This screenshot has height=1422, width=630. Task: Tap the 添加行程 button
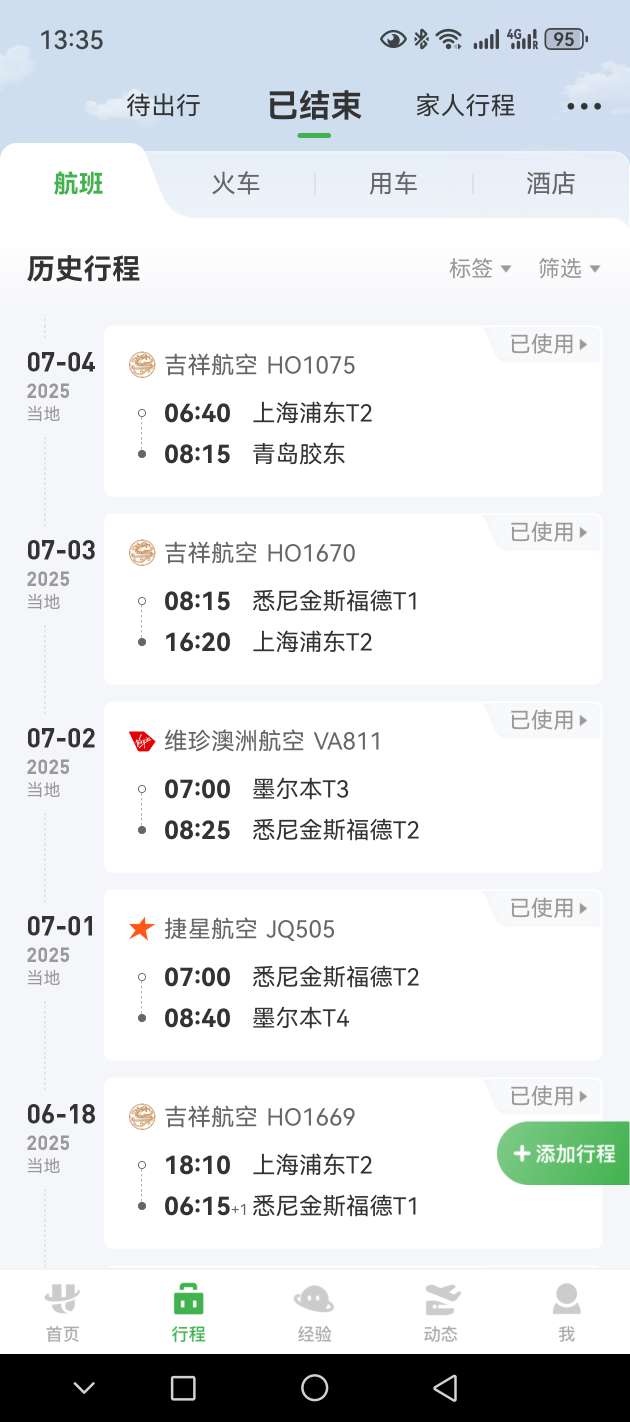coord(564,1153)
